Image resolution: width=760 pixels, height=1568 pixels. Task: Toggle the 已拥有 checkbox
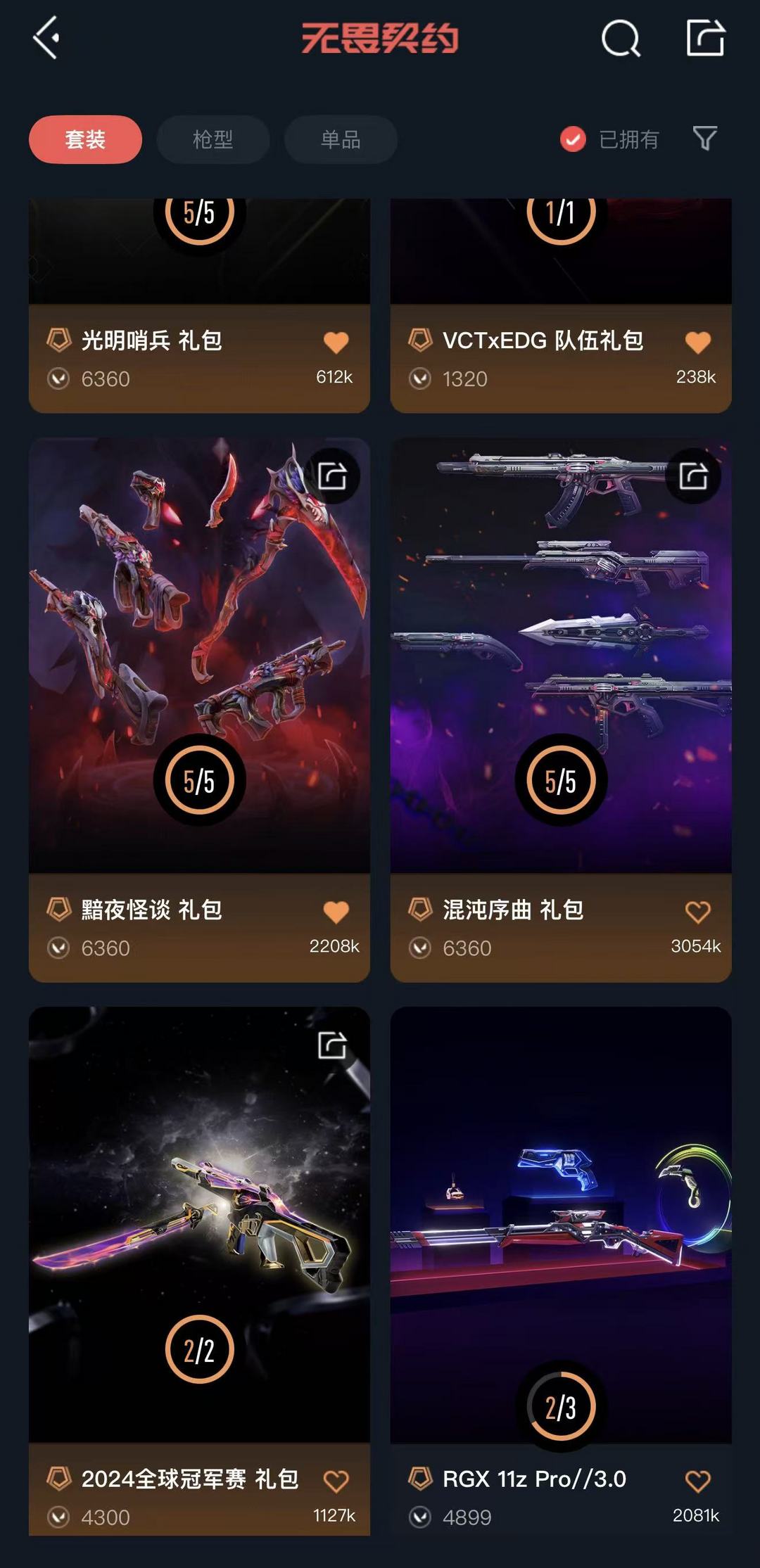tap(573, 139)
